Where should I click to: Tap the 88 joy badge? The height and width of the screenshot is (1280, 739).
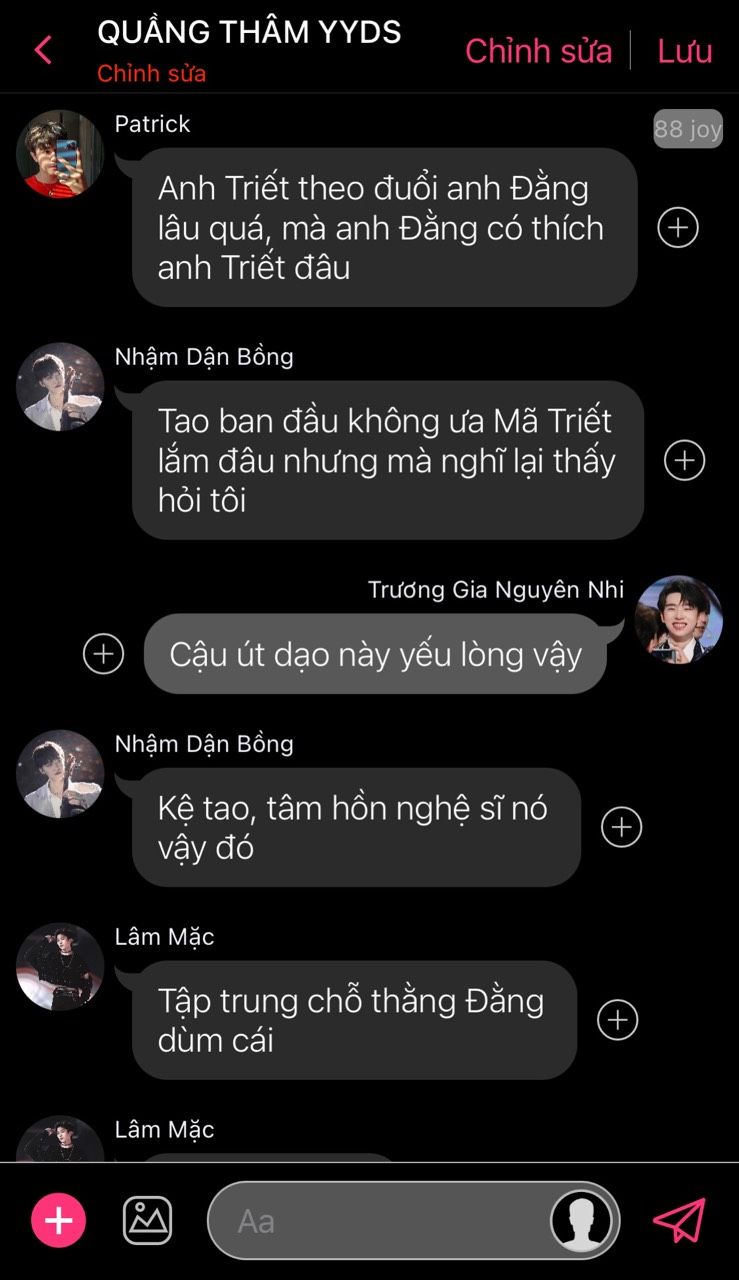tap(688, 129)
